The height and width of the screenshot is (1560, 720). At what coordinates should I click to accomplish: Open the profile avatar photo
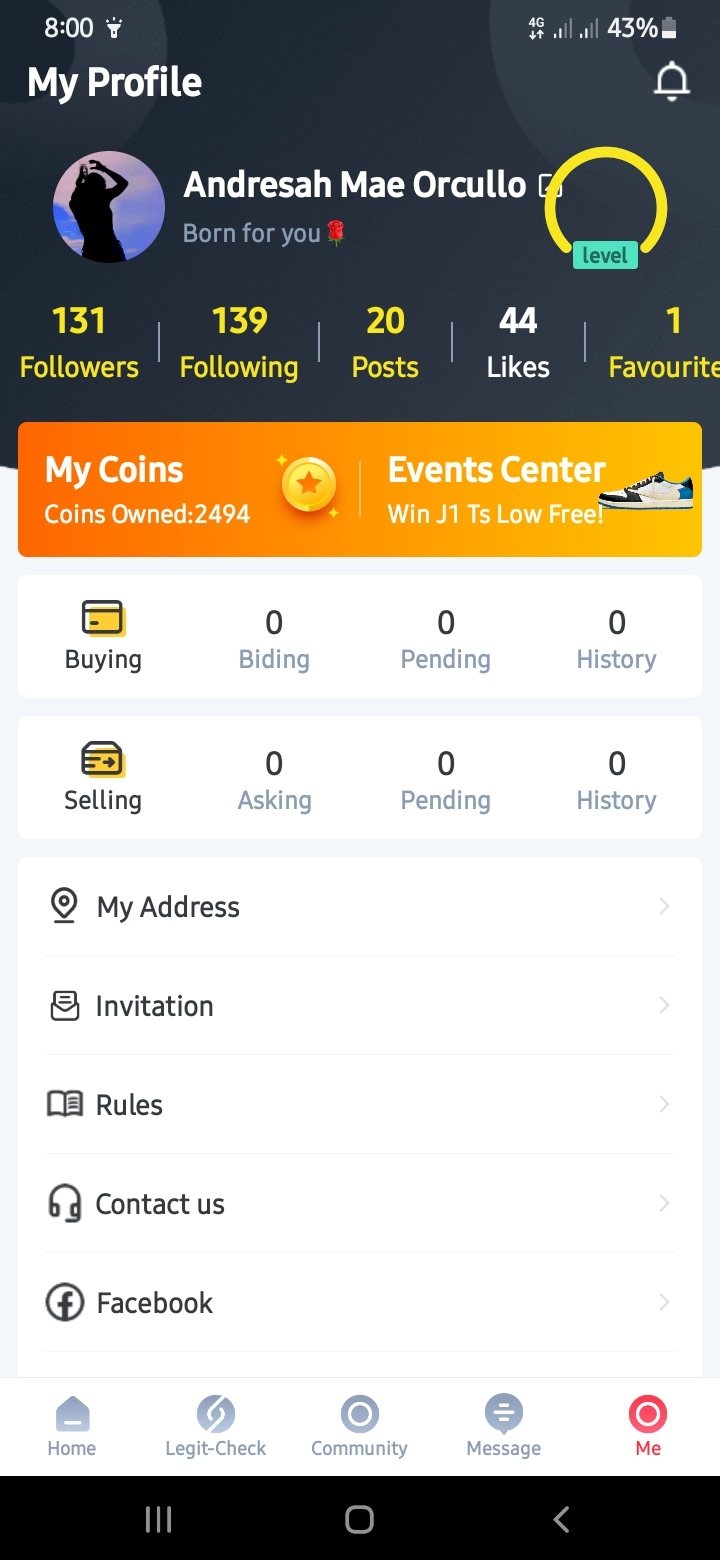point(108,207)
